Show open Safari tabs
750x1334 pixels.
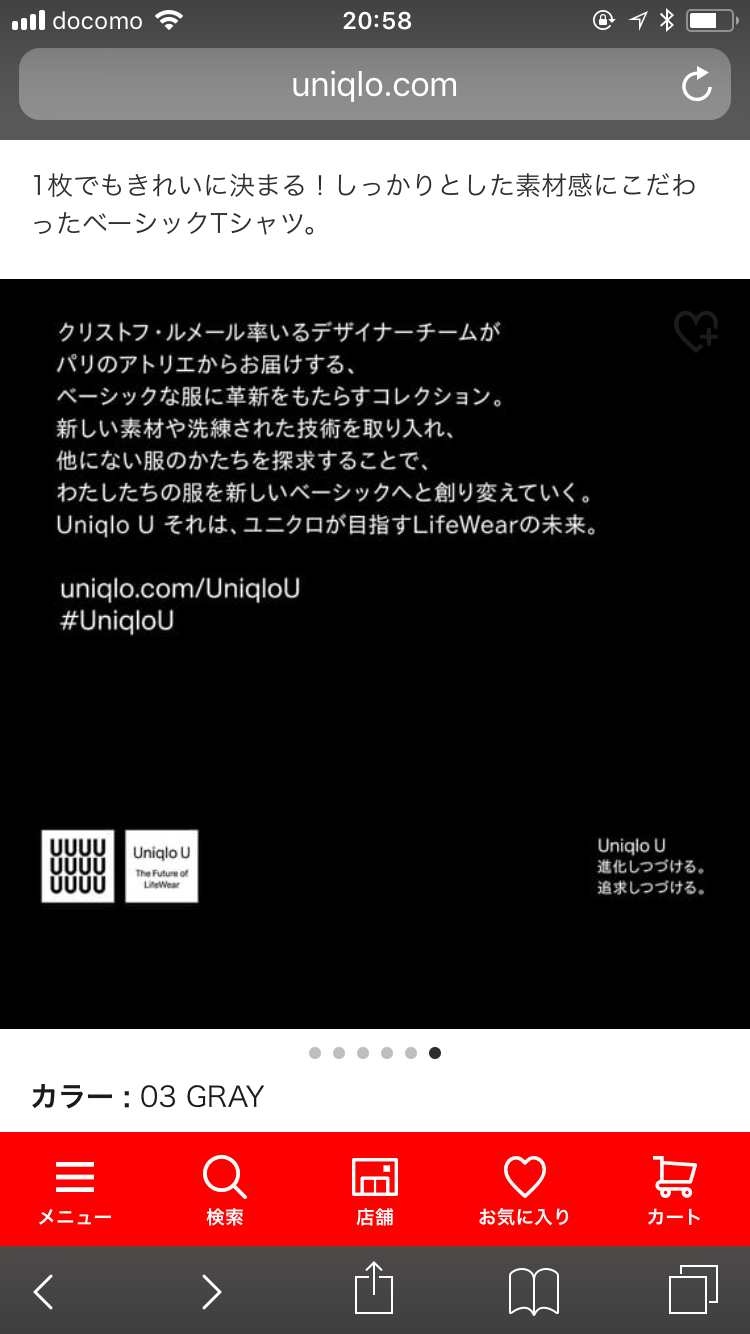[693, 1290]
